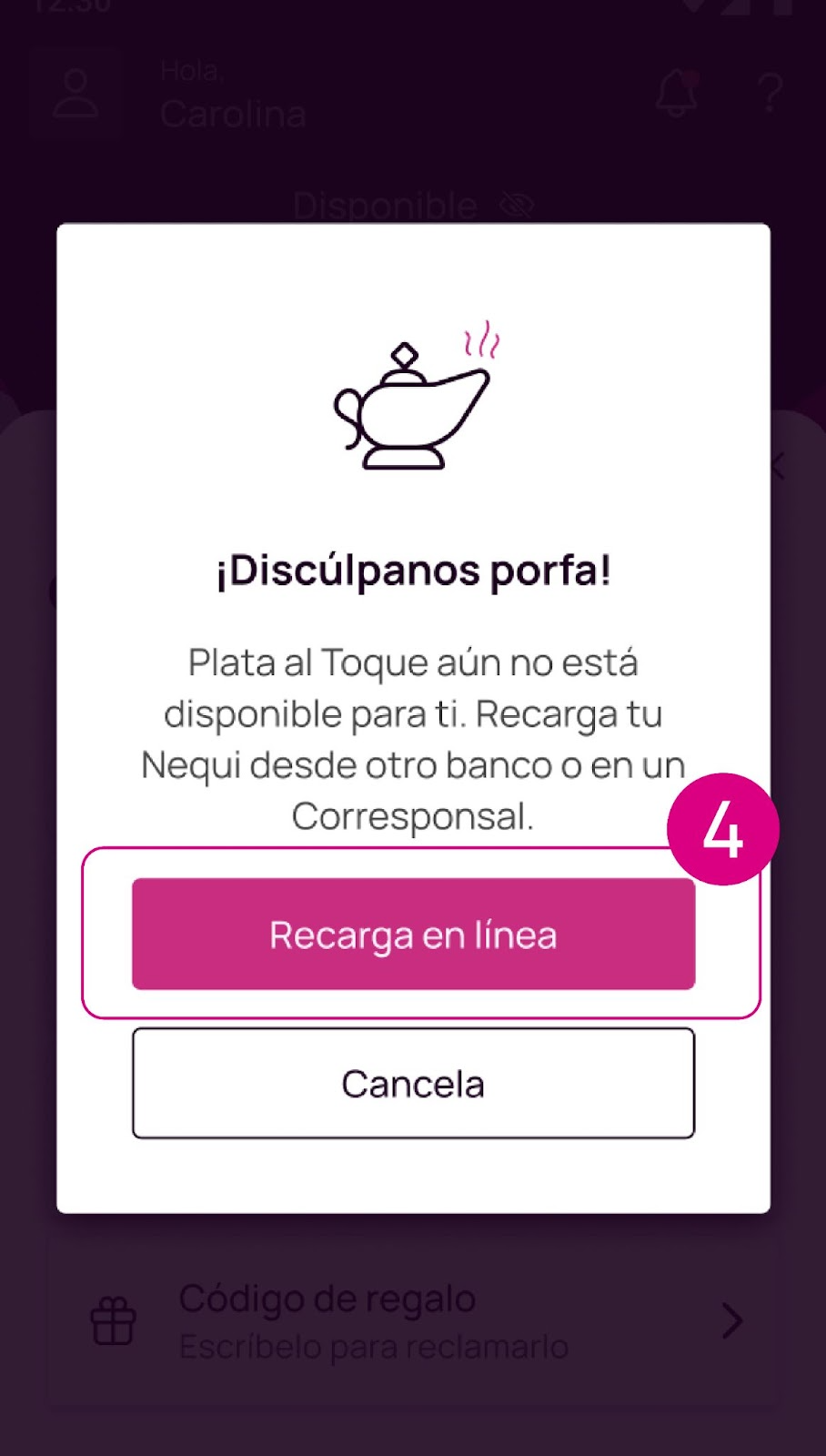Dismiss the dialog with Cancela

tap(413, 1084)
